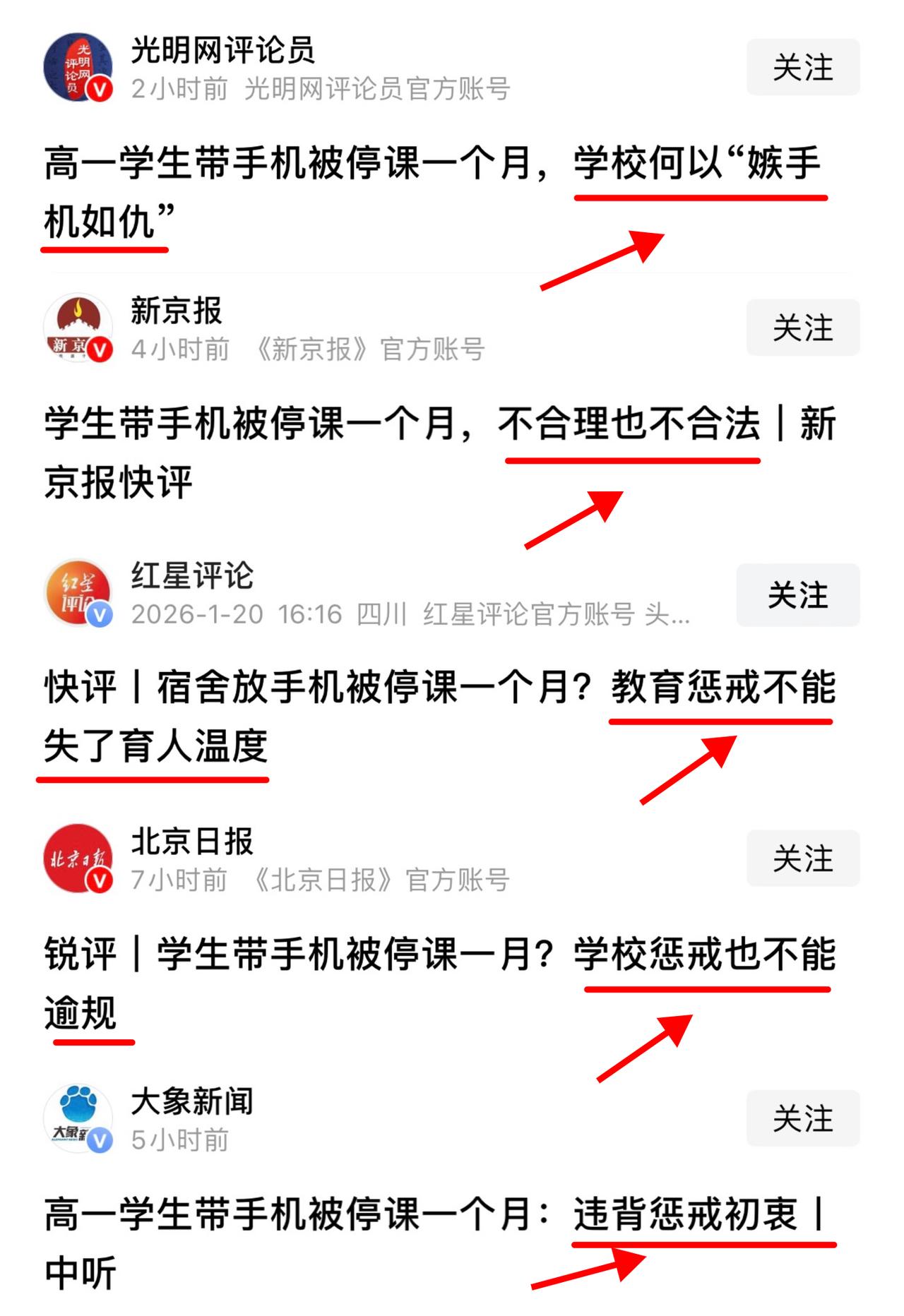Screen dimensions: 904x1316
Task: Expand the truncated 红星评论 account description
Action: tap(678, 616)
